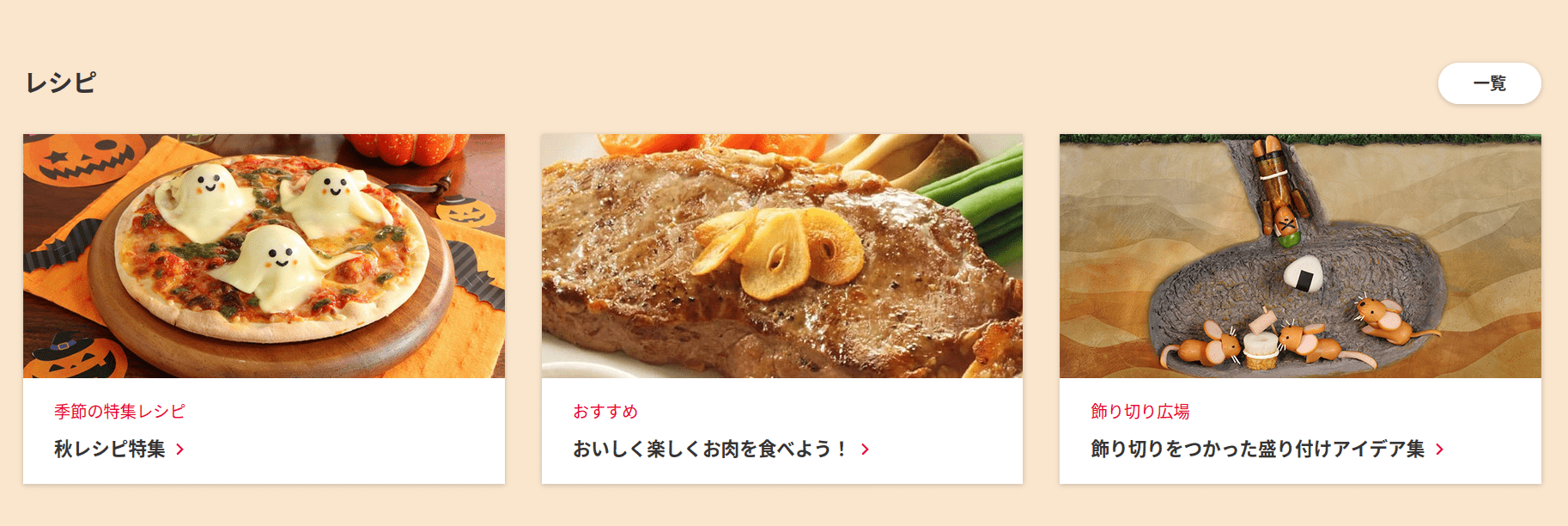The height and width of the screenshot is (526, 1568).
Task: Open the 一覧 recipe list button
Action: coord(1489,83)
